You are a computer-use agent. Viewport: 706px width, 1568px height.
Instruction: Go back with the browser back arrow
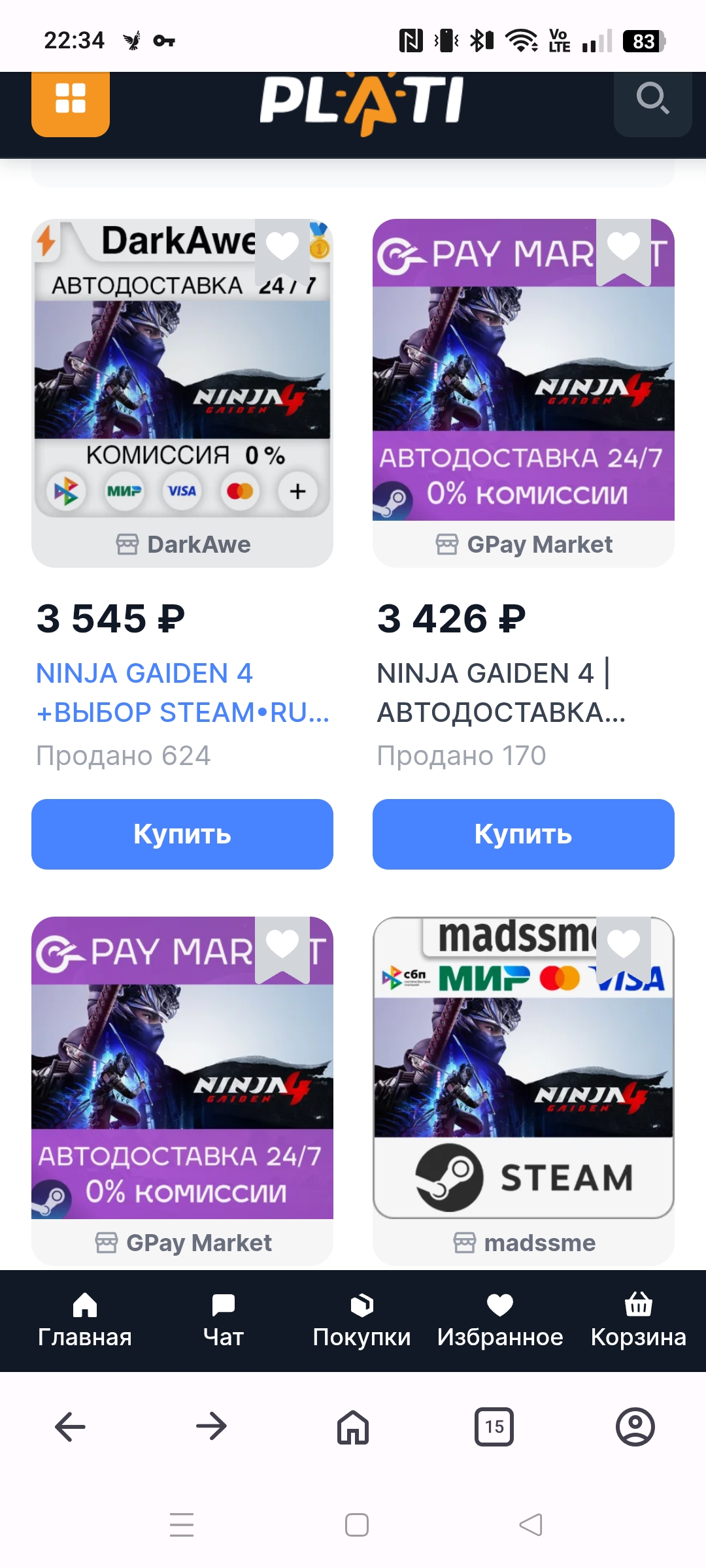[x=71, y=1427]
